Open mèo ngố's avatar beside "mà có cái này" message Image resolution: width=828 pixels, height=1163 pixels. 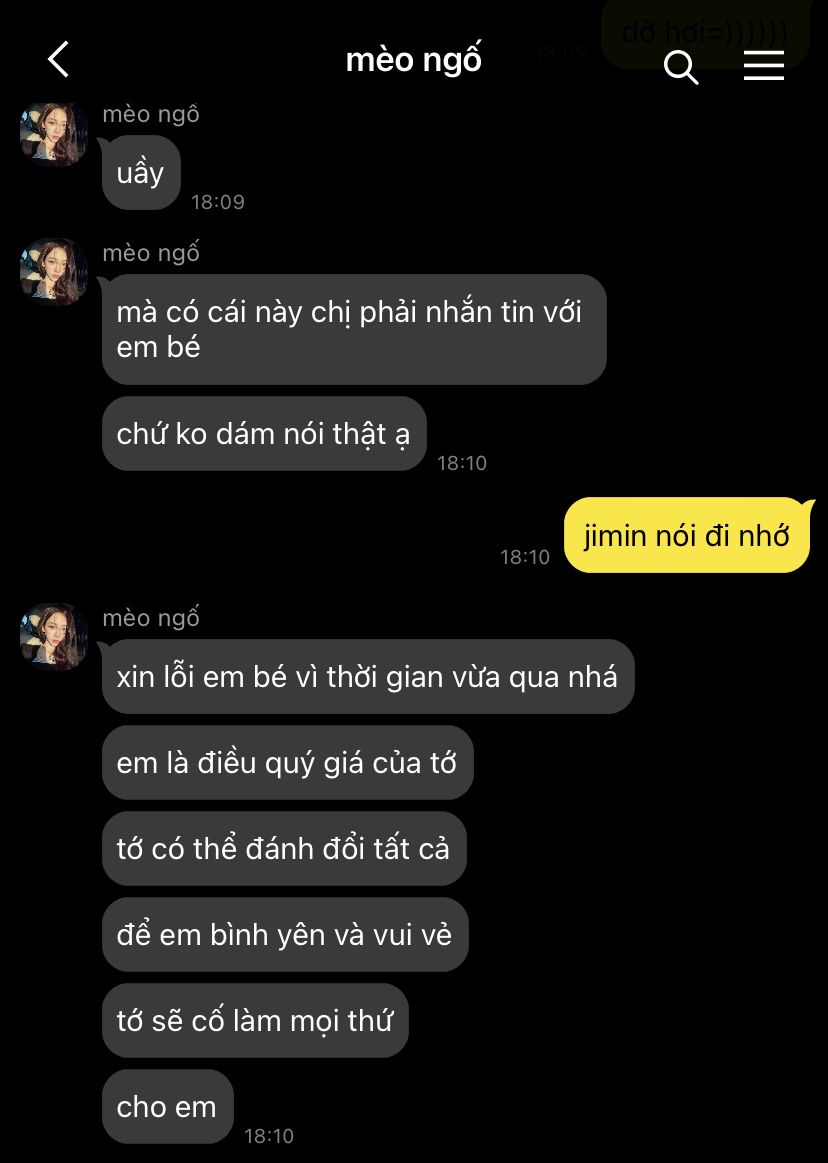pos(54,271)
